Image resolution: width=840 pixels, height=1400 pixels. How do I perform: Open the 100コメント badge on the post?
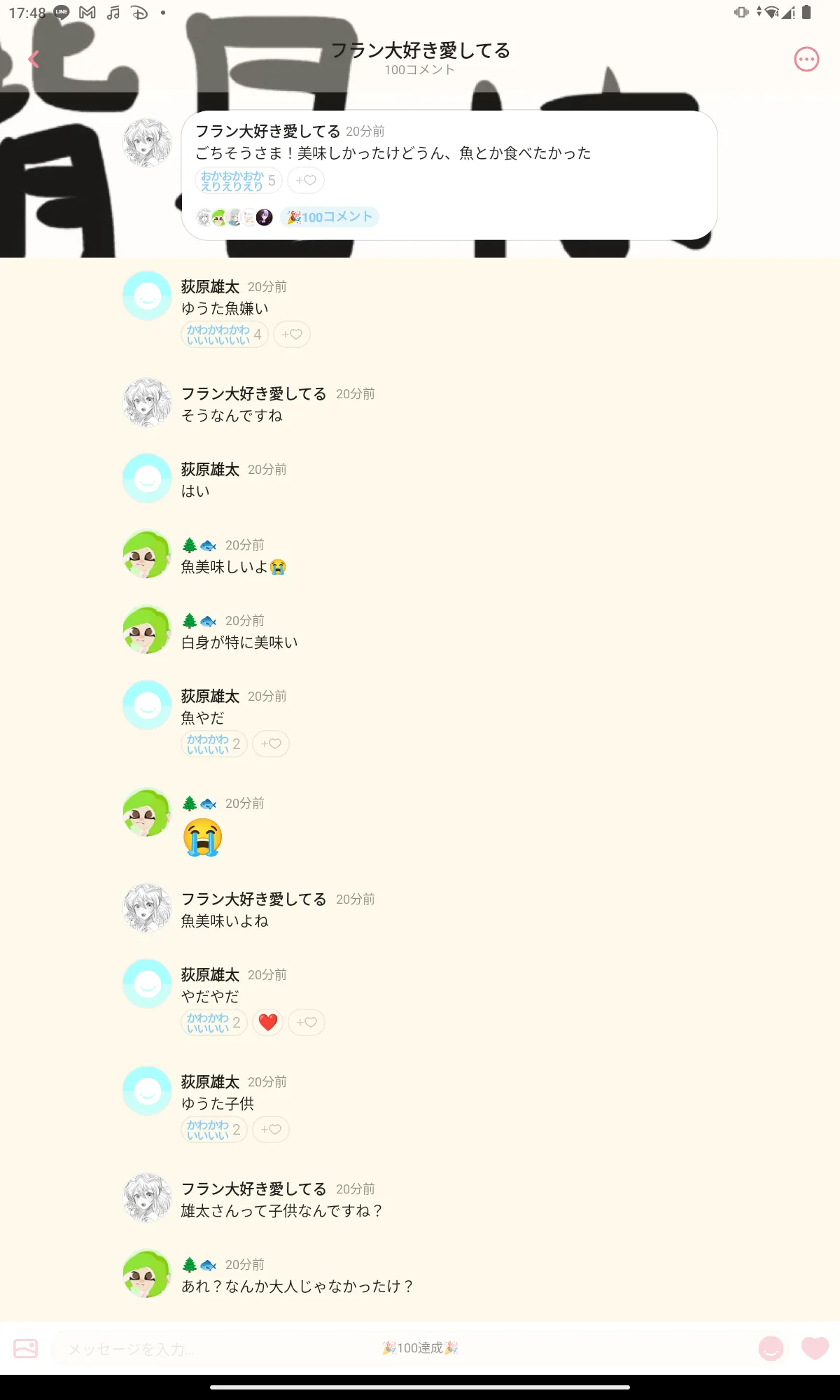(x=330, y=217)
